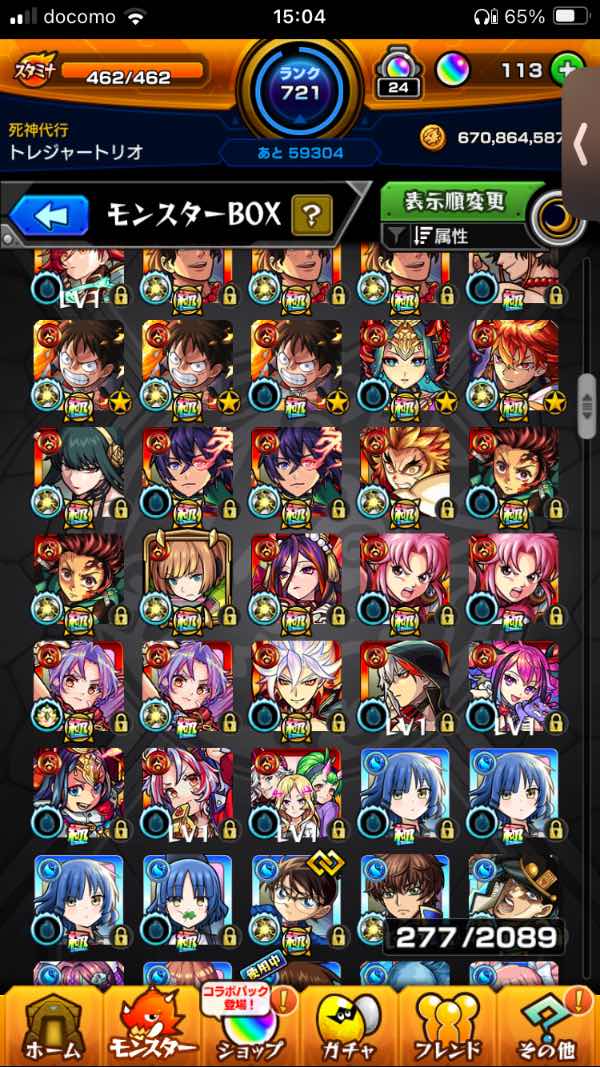Grab the monster list scrollbar handle
Image resolution: width=600 pixels, height=1067 pixels.
coord(586,407)
